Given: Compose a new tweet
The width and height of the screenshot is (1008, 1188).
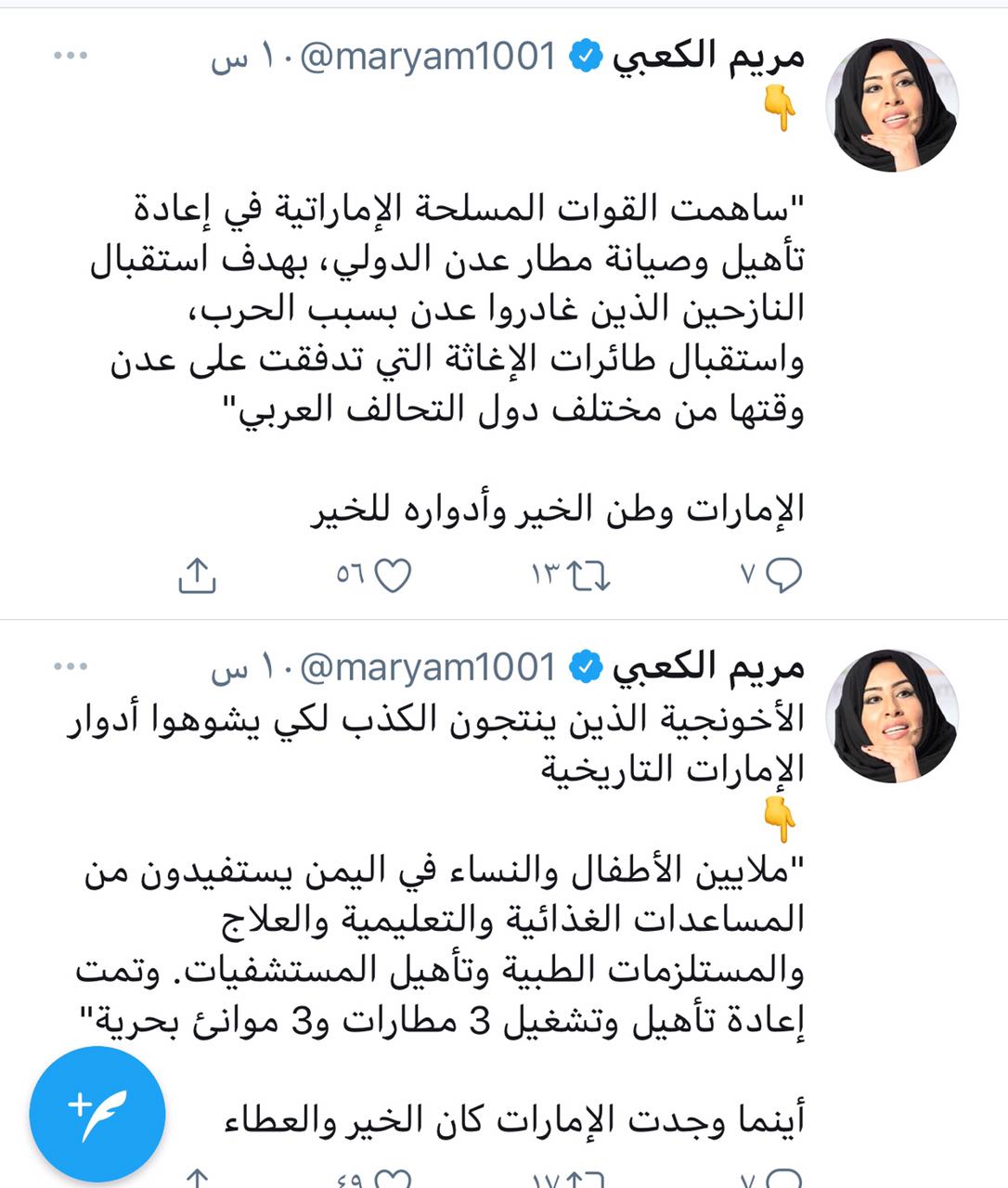Looking at the screenshot, I should coord(97,1114).
